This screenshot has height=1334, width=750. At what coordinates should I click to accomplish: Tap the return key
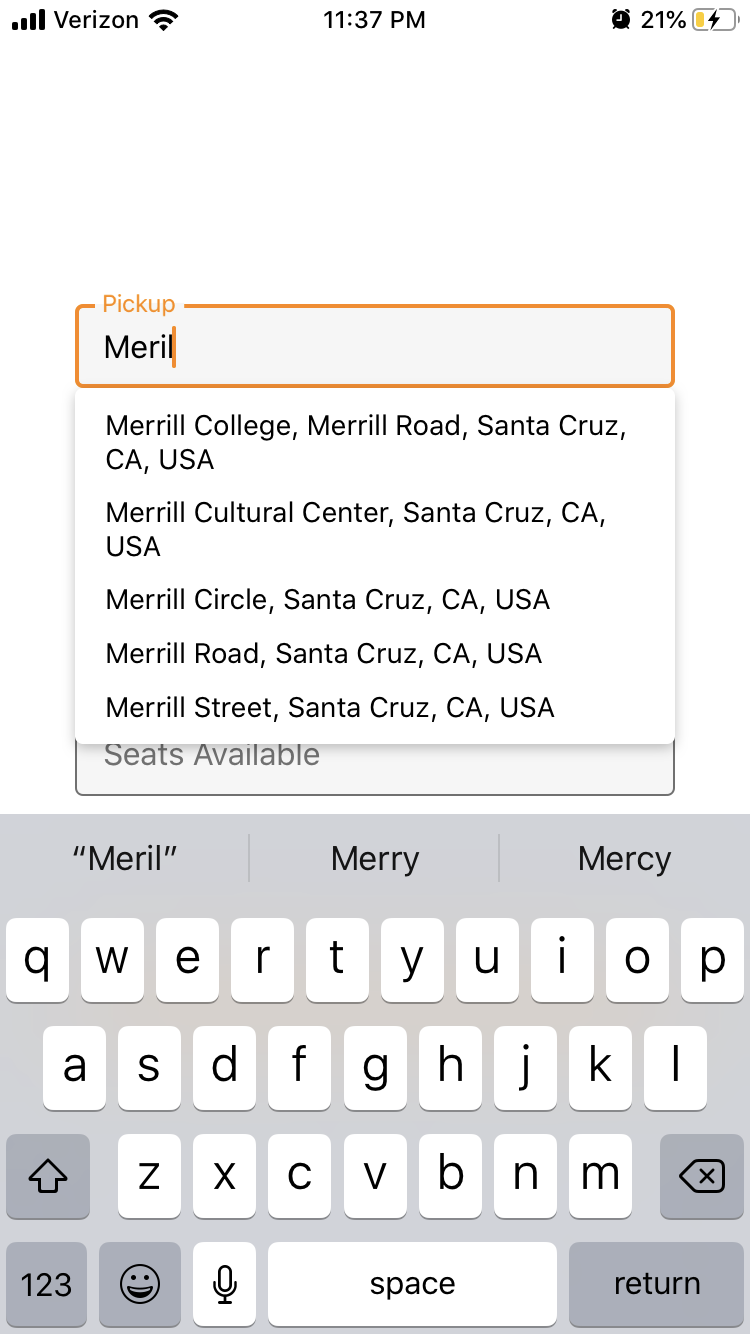[x=656, y=1284]
